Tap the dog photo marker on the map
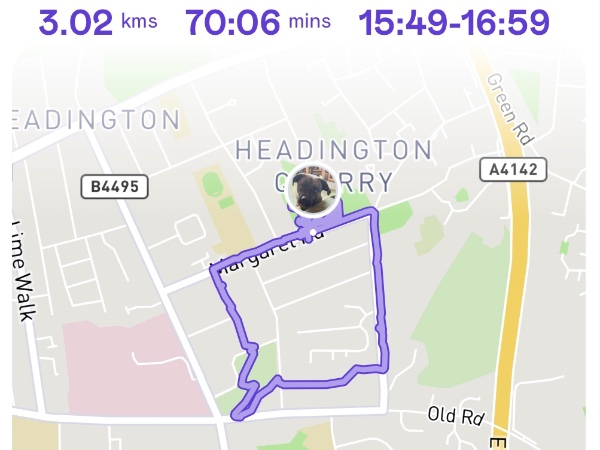This screenshot has height=450, width=600. pyautogui.click(x=312, y=190)
